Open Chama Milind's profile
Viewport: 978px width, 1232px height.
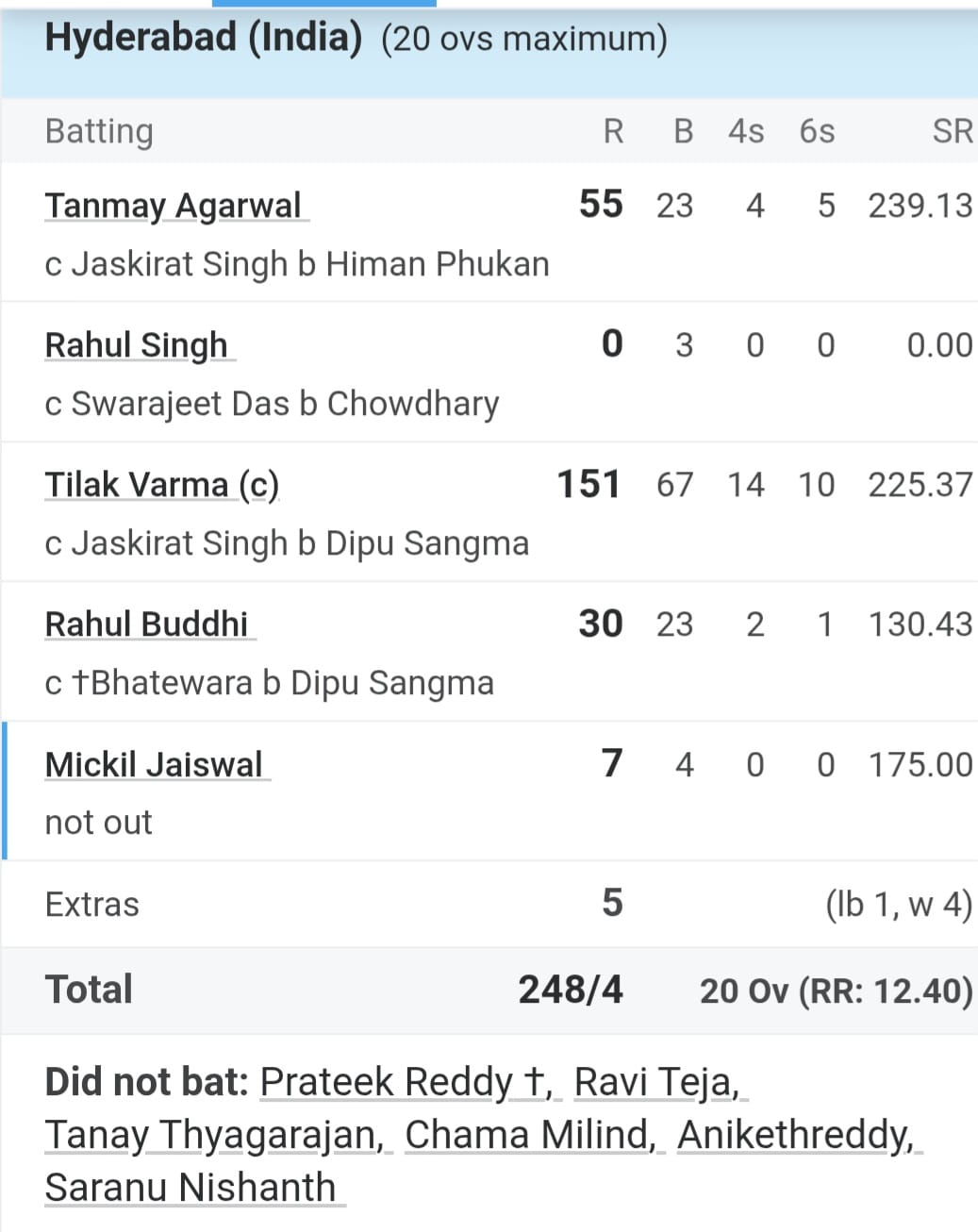[x=529, y=1135]
